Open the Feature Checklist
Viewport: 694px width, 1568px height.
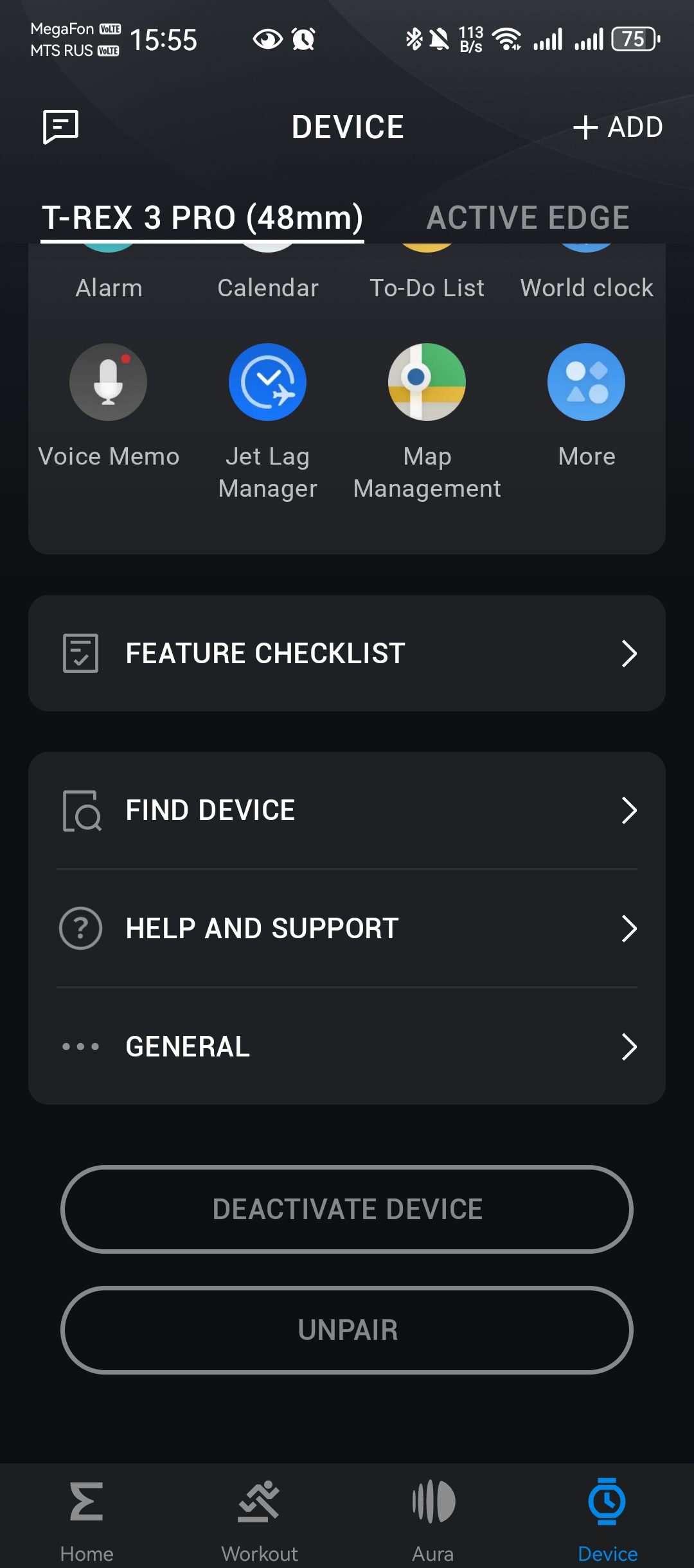pyautogui.click(x=347, y=654)
